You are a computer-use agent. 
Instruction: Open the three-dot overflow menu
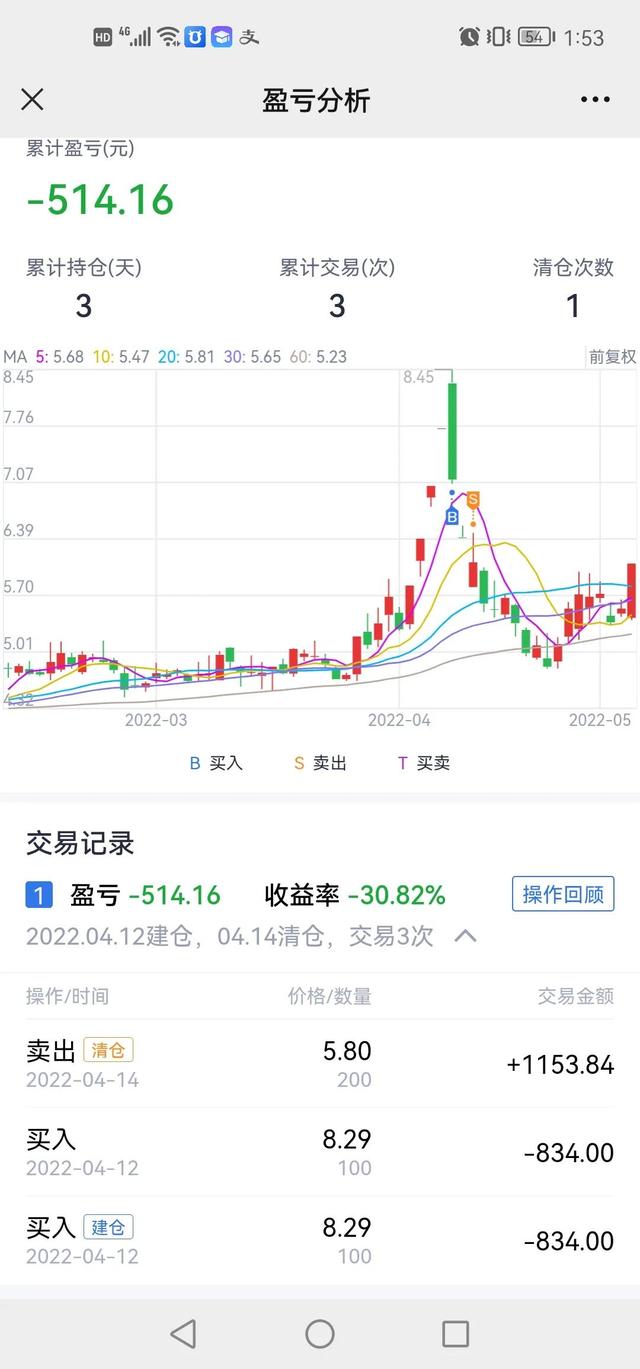[x=595, y=100]
